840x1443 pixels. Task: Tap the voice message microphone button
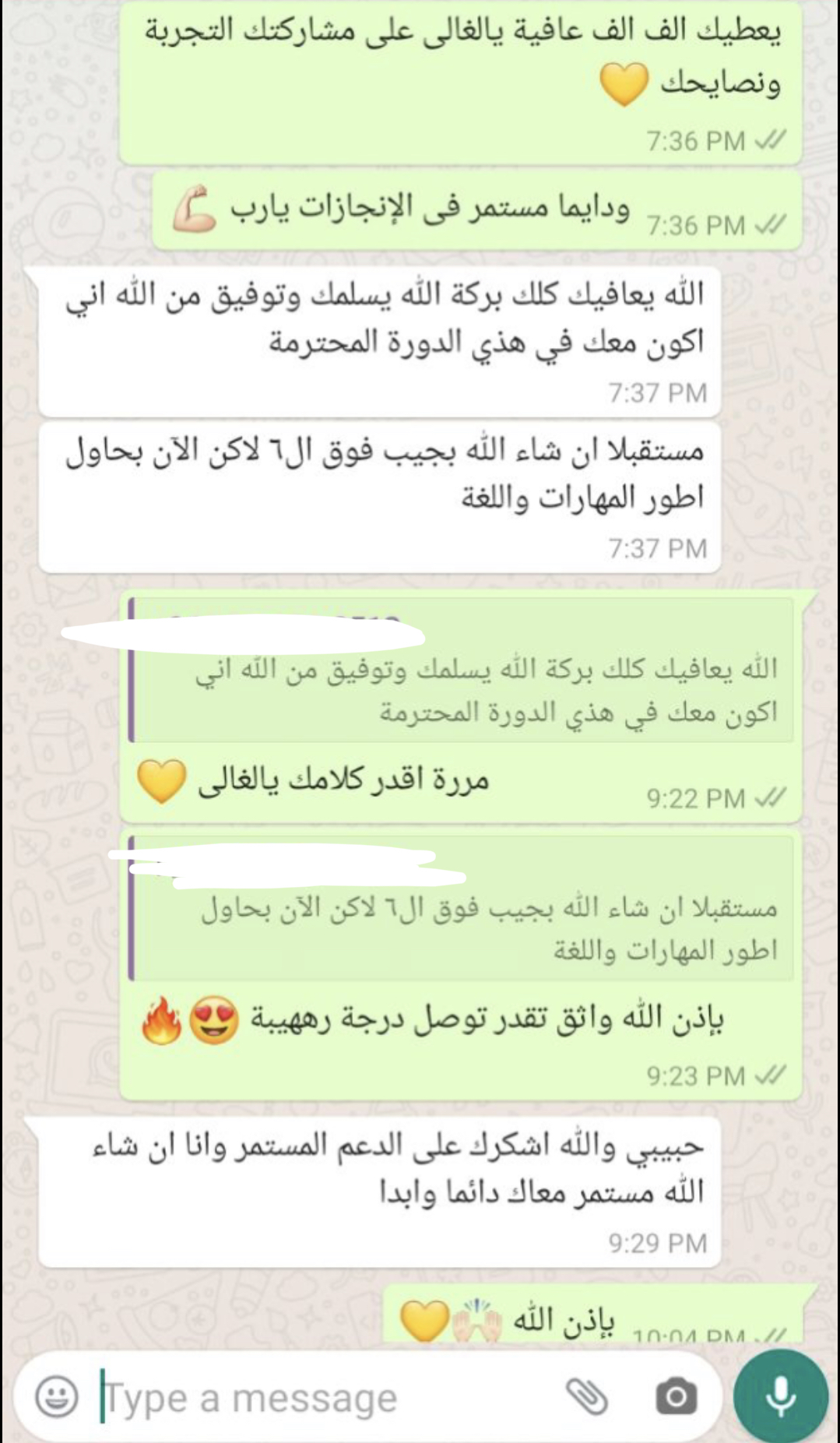tap(781, 1396)
